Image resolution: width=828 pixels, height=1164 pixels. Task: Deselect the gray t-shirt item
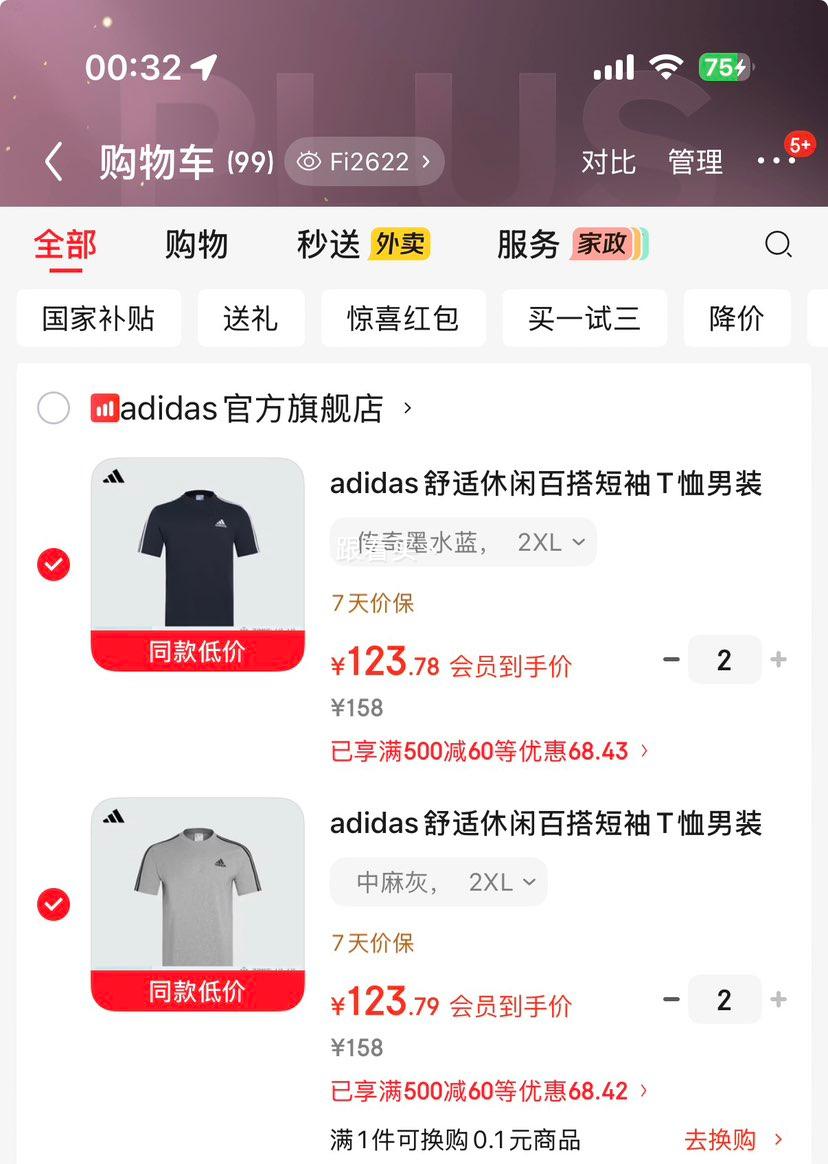[x=53, y=905]
